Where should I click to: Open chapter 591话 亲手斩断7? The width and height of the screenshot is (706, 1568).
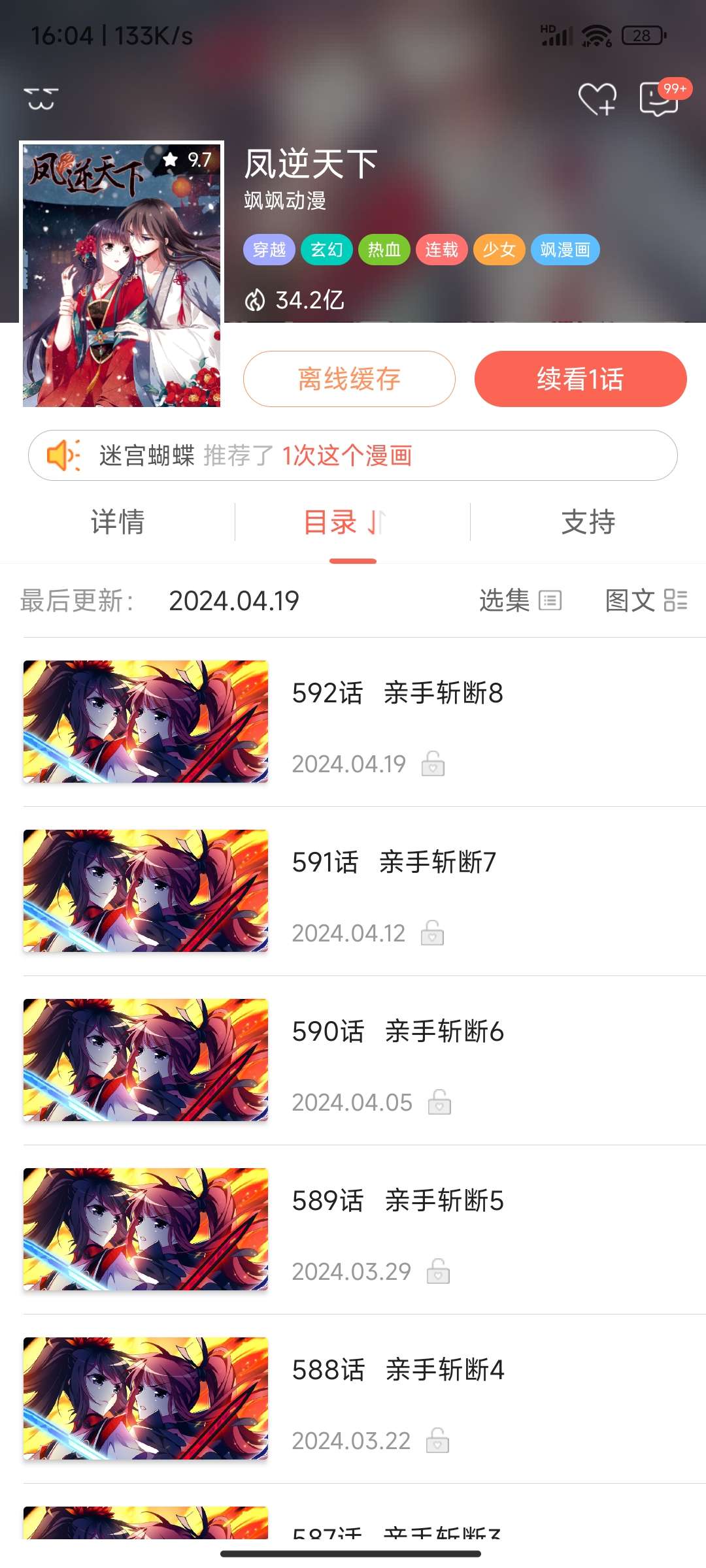click(x=394, y=863)
